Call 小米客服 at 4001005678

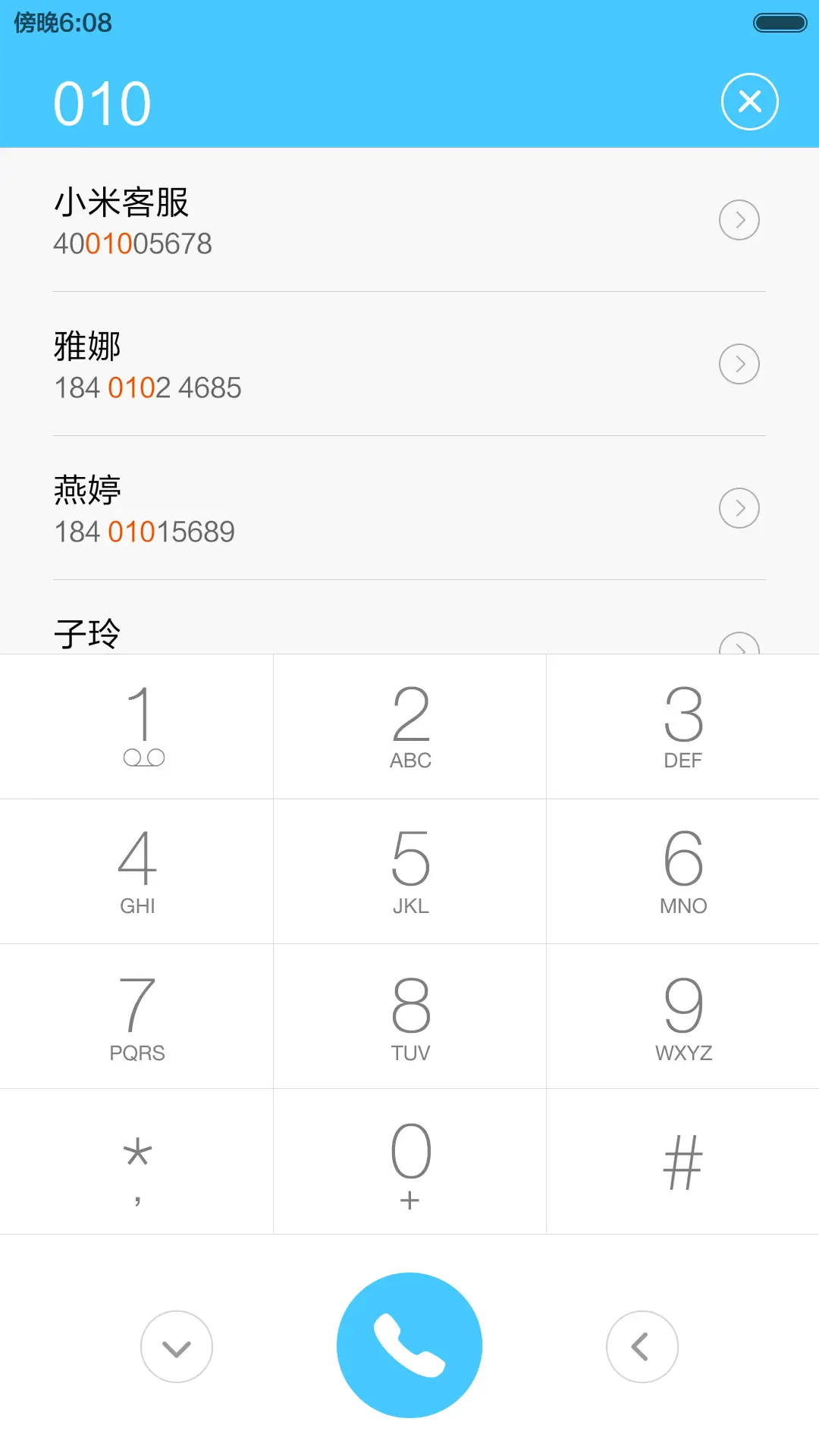click(x=303, y=222)
